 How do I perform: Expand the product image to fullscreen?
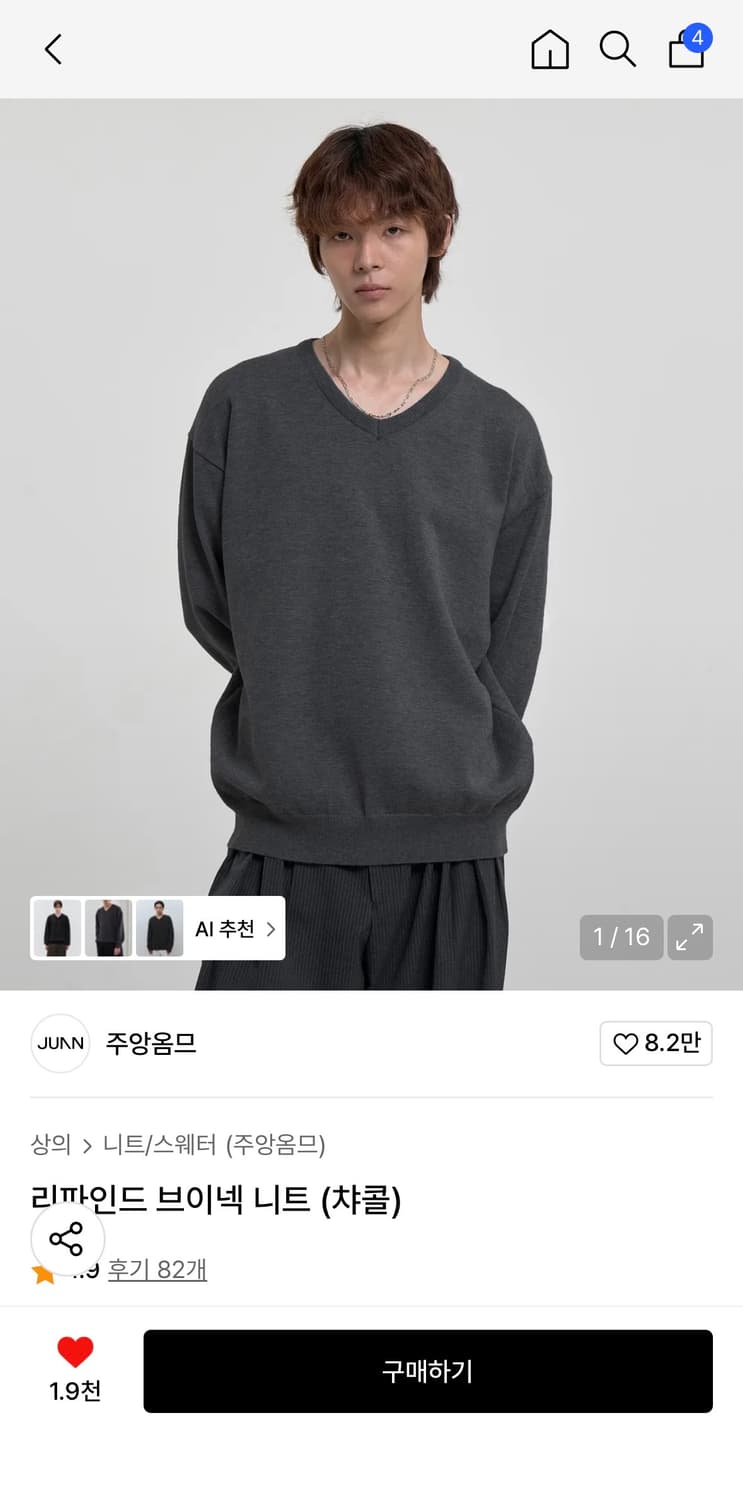[x=690, y=937]
